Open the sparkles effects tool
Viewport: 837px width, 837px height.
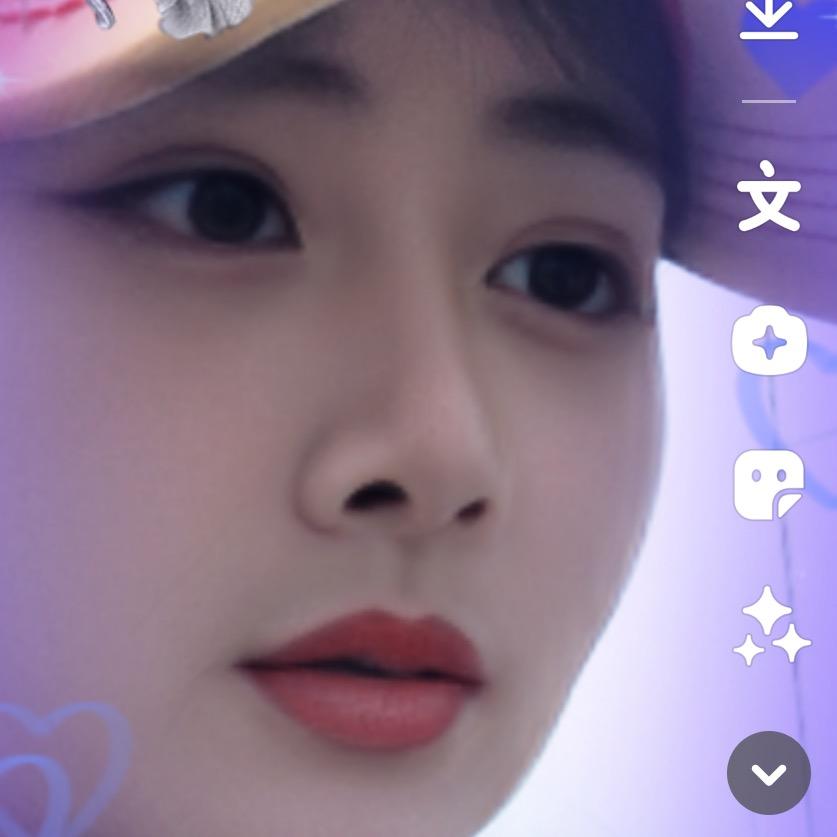[x=771, y=627]
